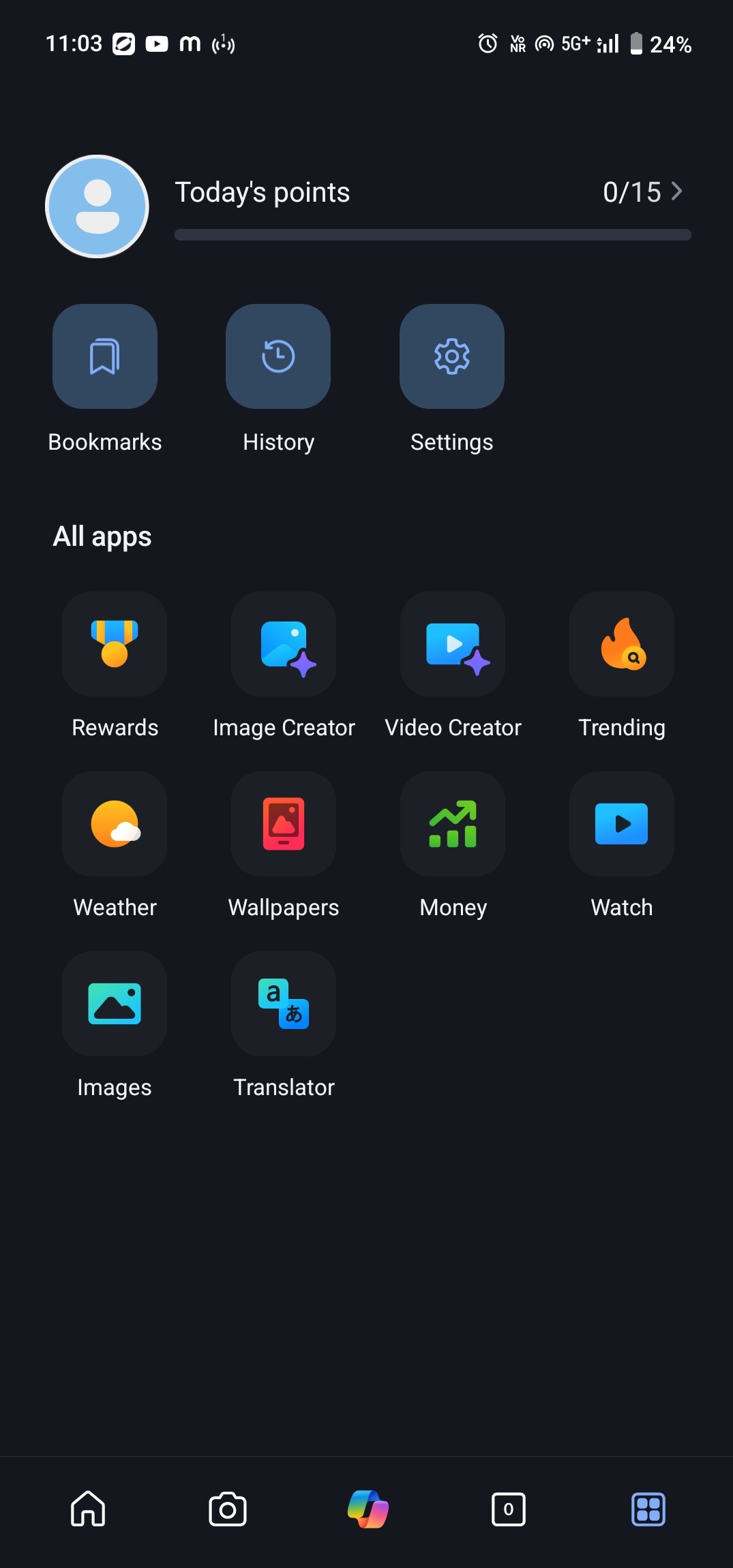Open the Image Creator app
The width and height of the screenshot is (733, 1568).
[283, 644]
